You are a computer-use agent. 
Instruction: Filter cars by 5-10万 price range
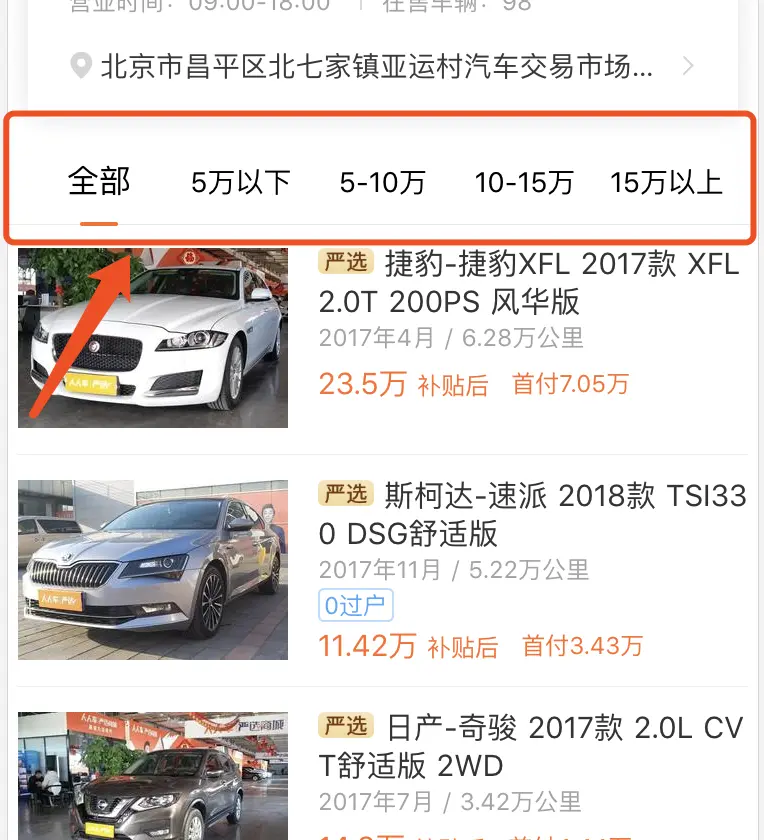tap(383, 183)
